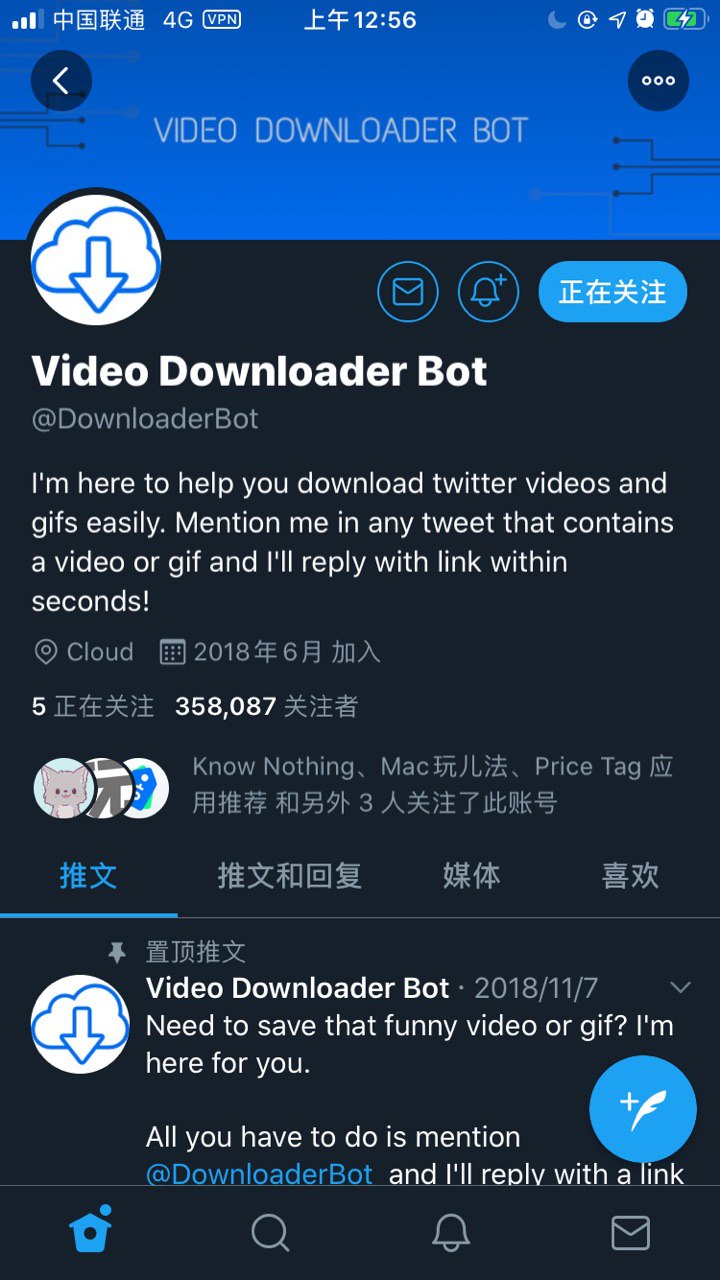Select the 推文 tab

tap(89, 876)
